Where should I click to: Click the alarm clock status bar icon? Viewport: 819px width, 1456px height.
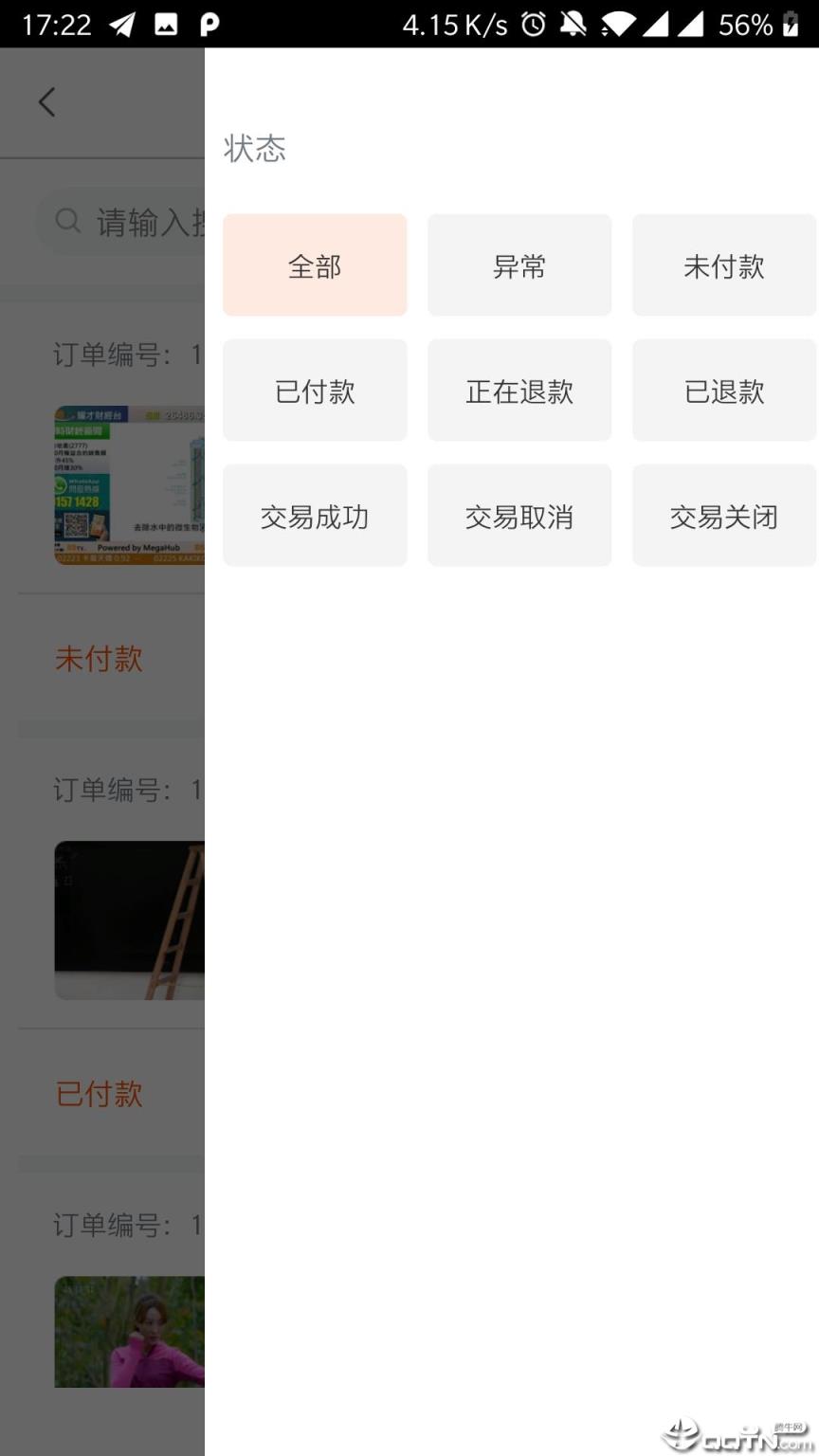point(532,24)
